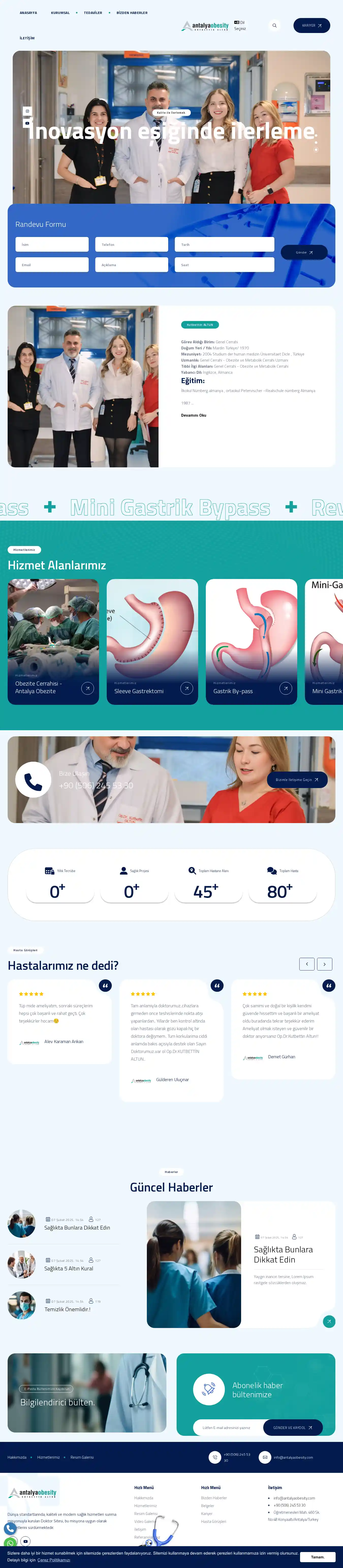This screenshot has height=1568, width=343.
Task: Open news item Temizlik Önemlidir.!
Action: pos(67,1309)
